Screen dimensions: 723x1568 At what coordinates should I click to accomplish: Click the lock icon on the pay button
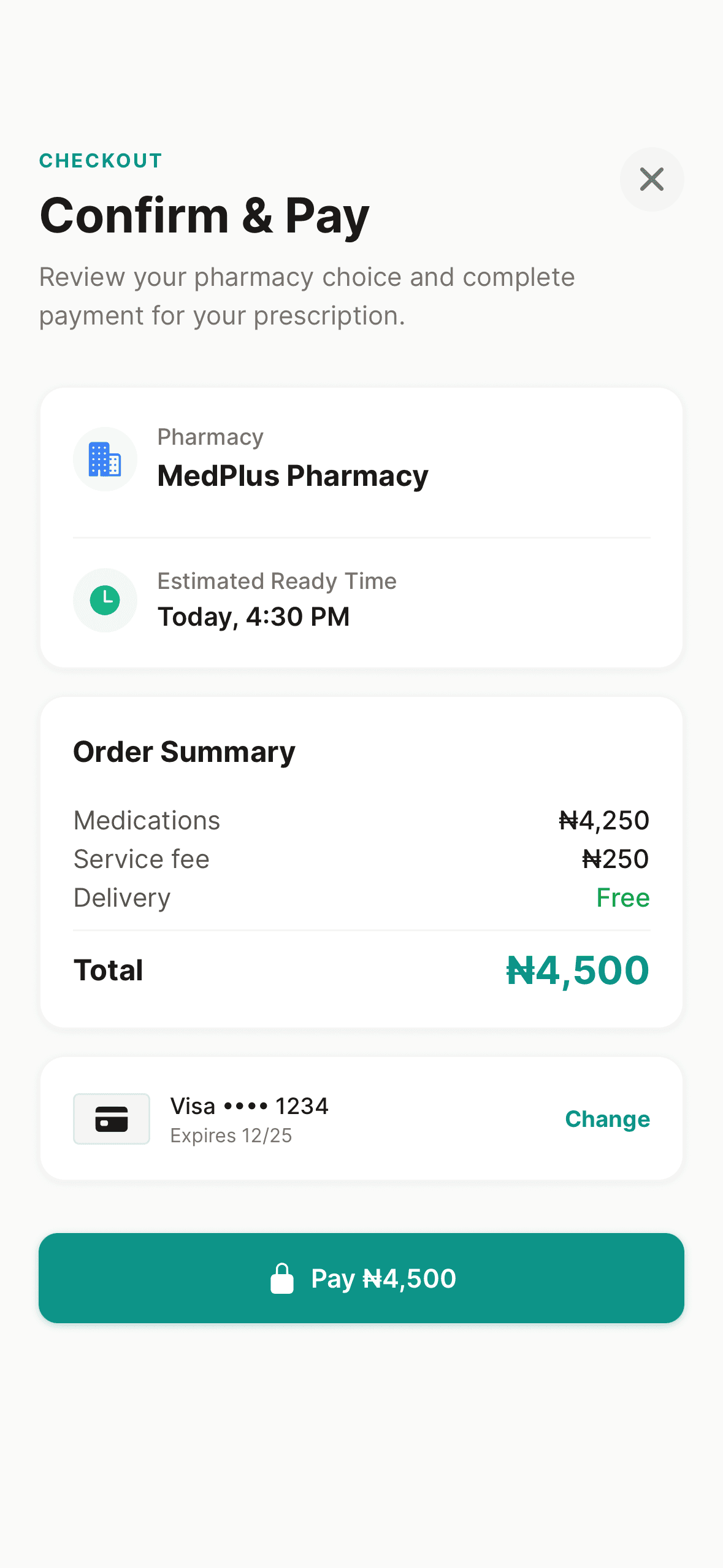pos(282,1278)
